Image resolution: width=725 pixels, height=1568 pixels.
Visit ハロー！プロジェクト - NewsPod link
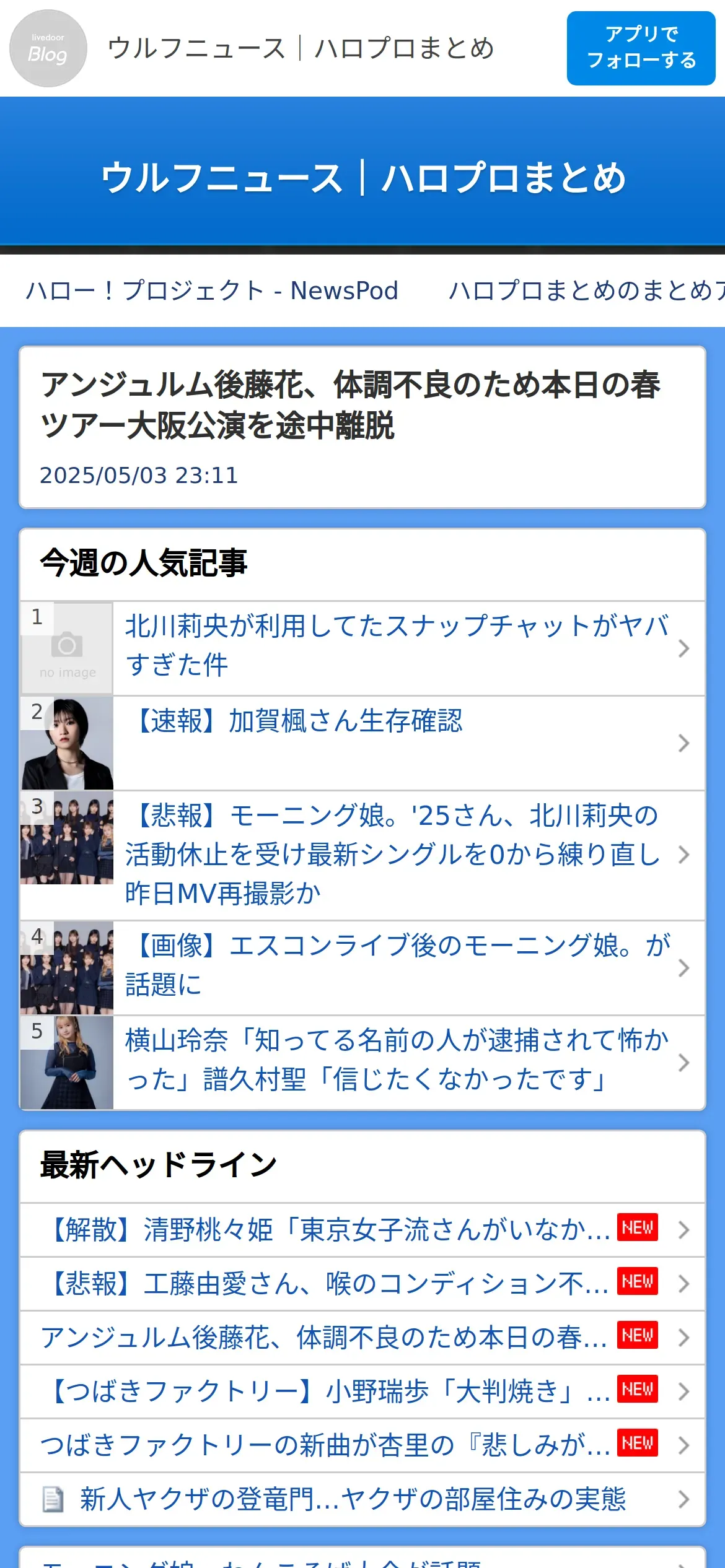[212, 290]
